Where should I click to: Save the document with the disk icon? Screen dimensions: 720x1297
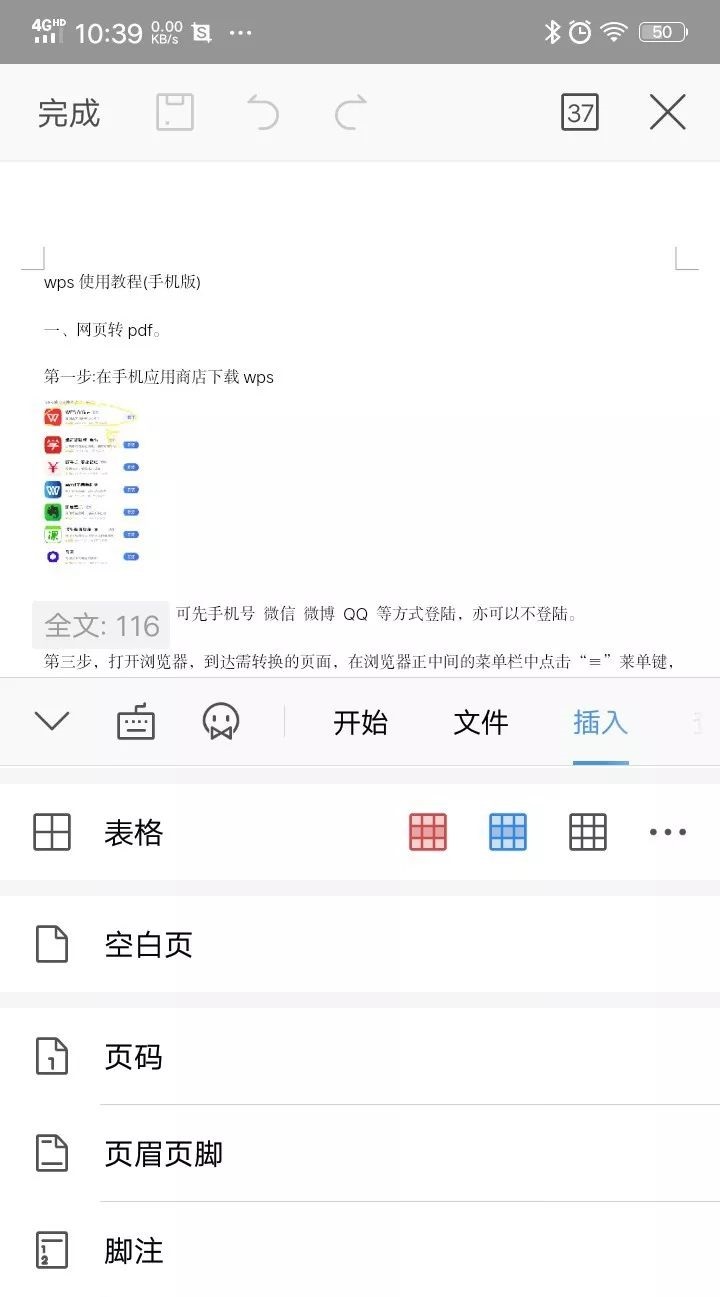tap(175, 113)
